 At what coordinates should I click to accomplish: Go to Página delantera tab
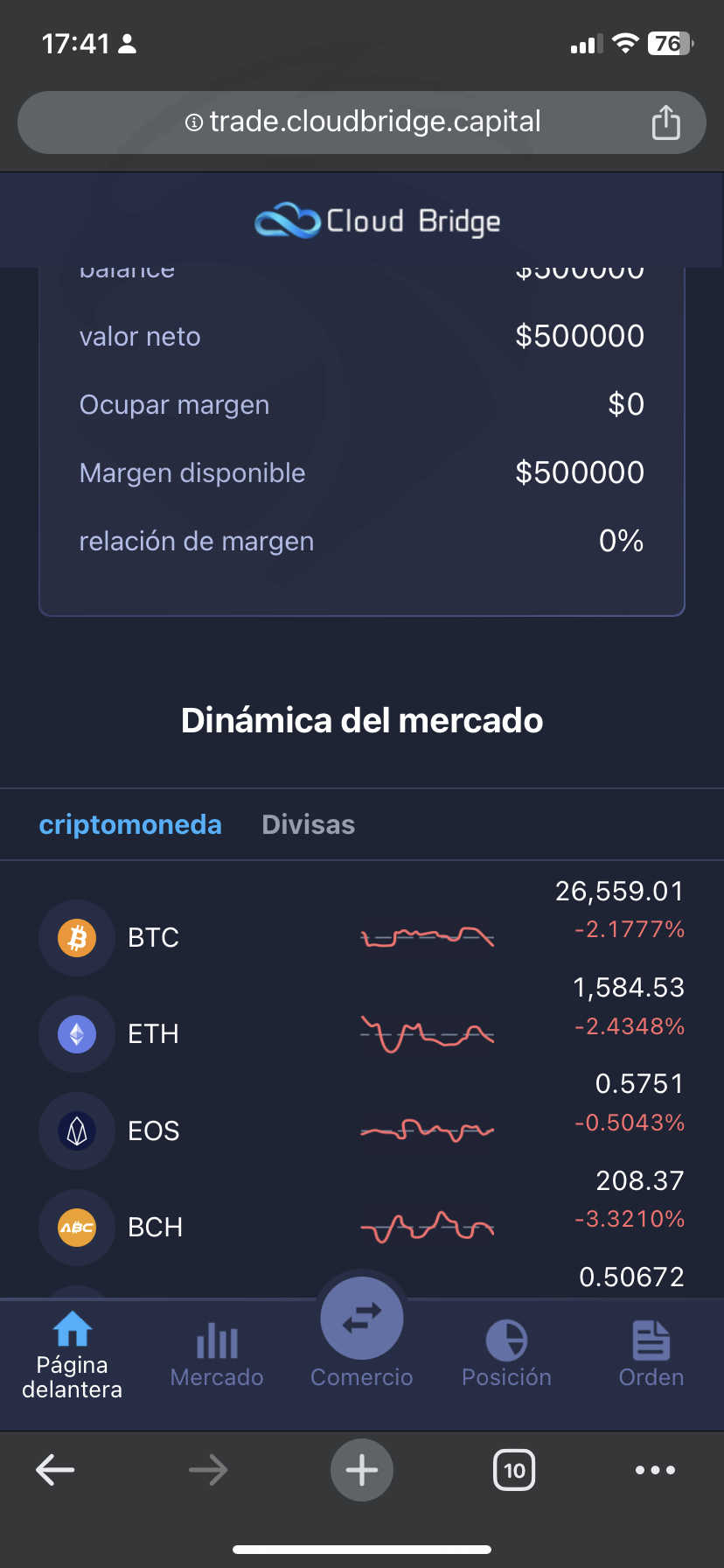pyautogui.click(x=73, y=1355)
